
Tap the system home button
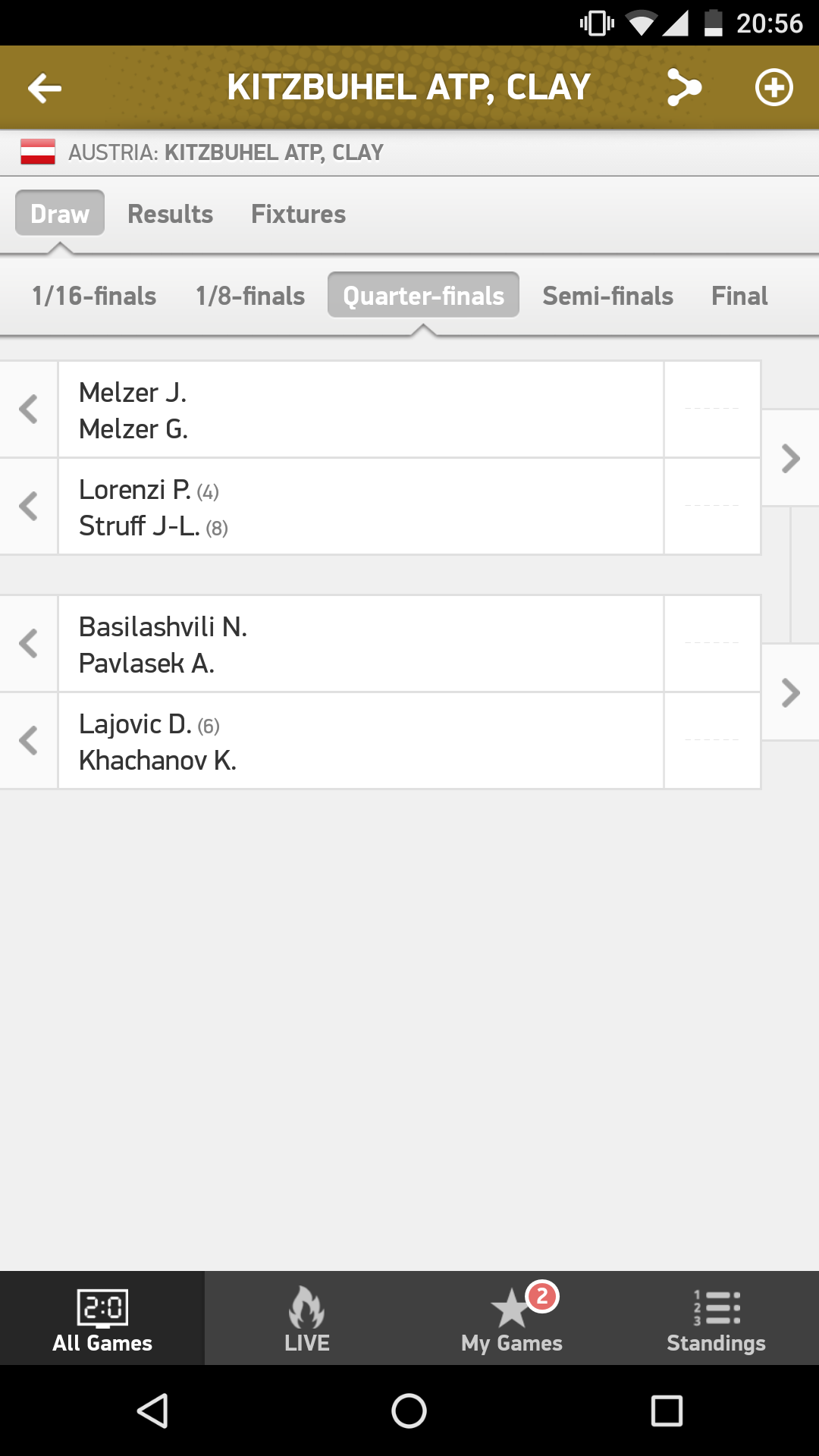tap(409, 1411)
